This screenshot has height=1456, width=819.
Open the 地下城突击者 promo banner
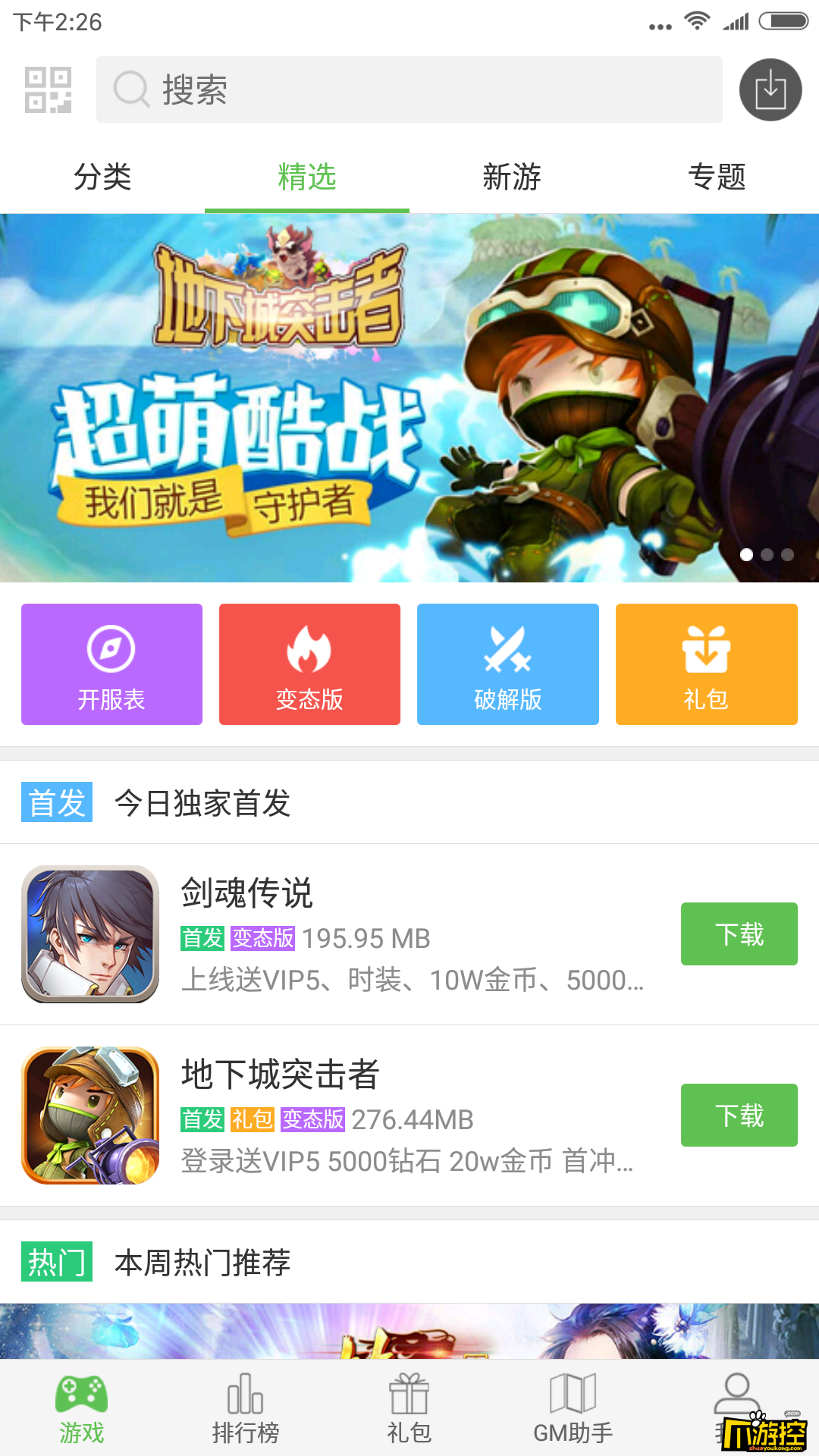(409, 398)
